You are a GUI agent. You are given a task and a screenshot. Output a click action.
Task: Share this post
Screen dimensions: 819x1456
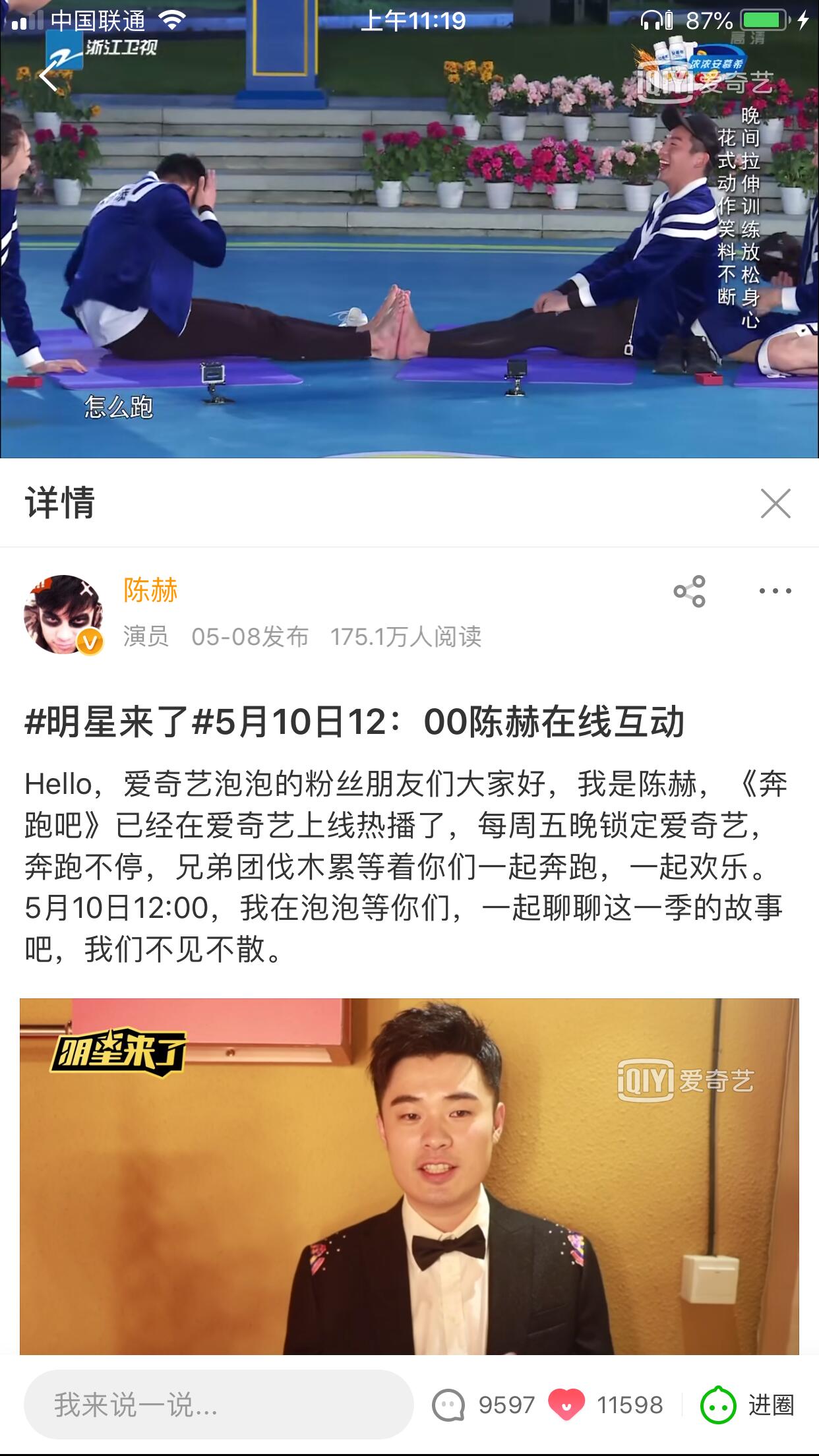689,591
